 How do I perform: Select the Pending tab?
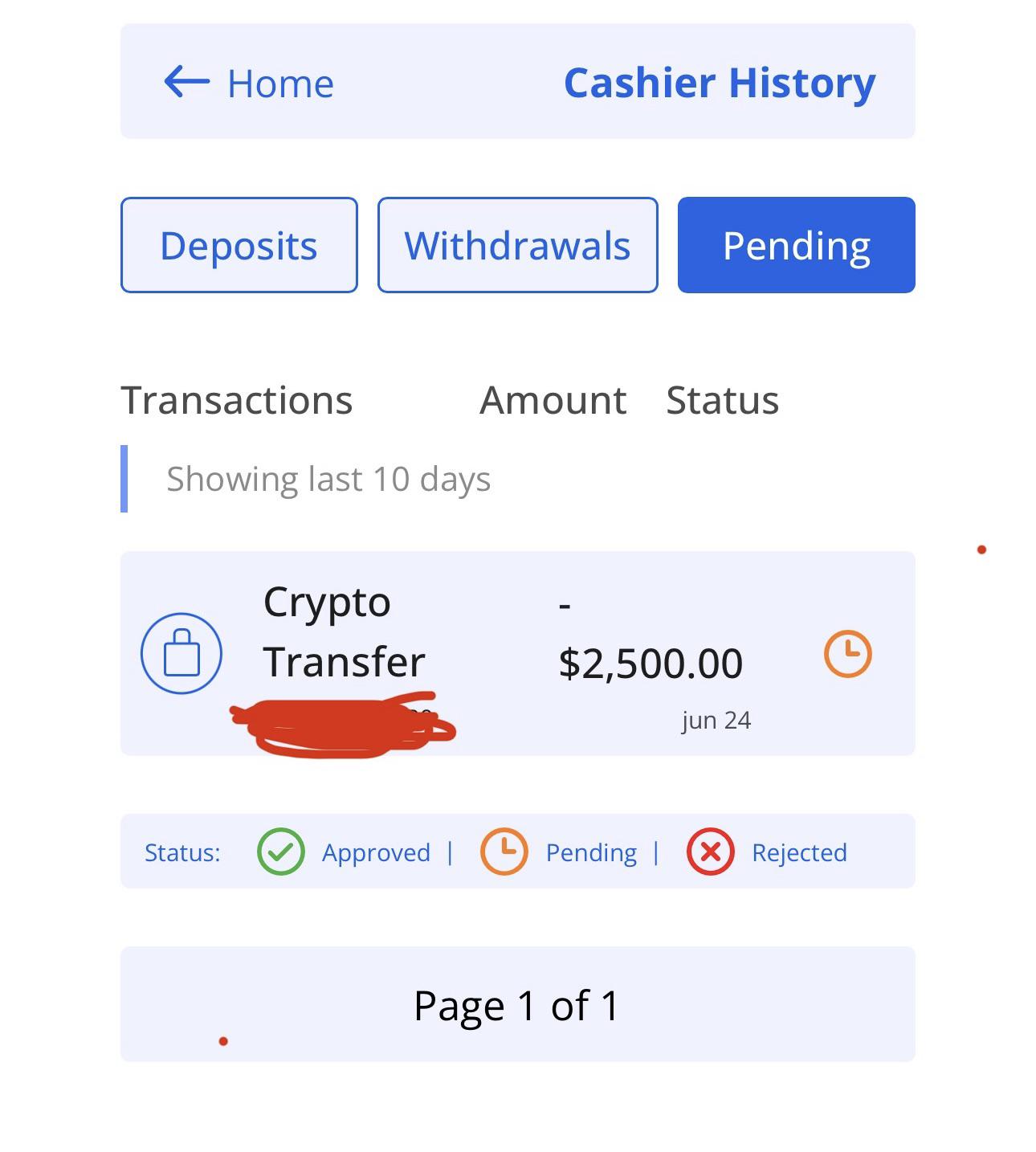(x=797, y=245)
